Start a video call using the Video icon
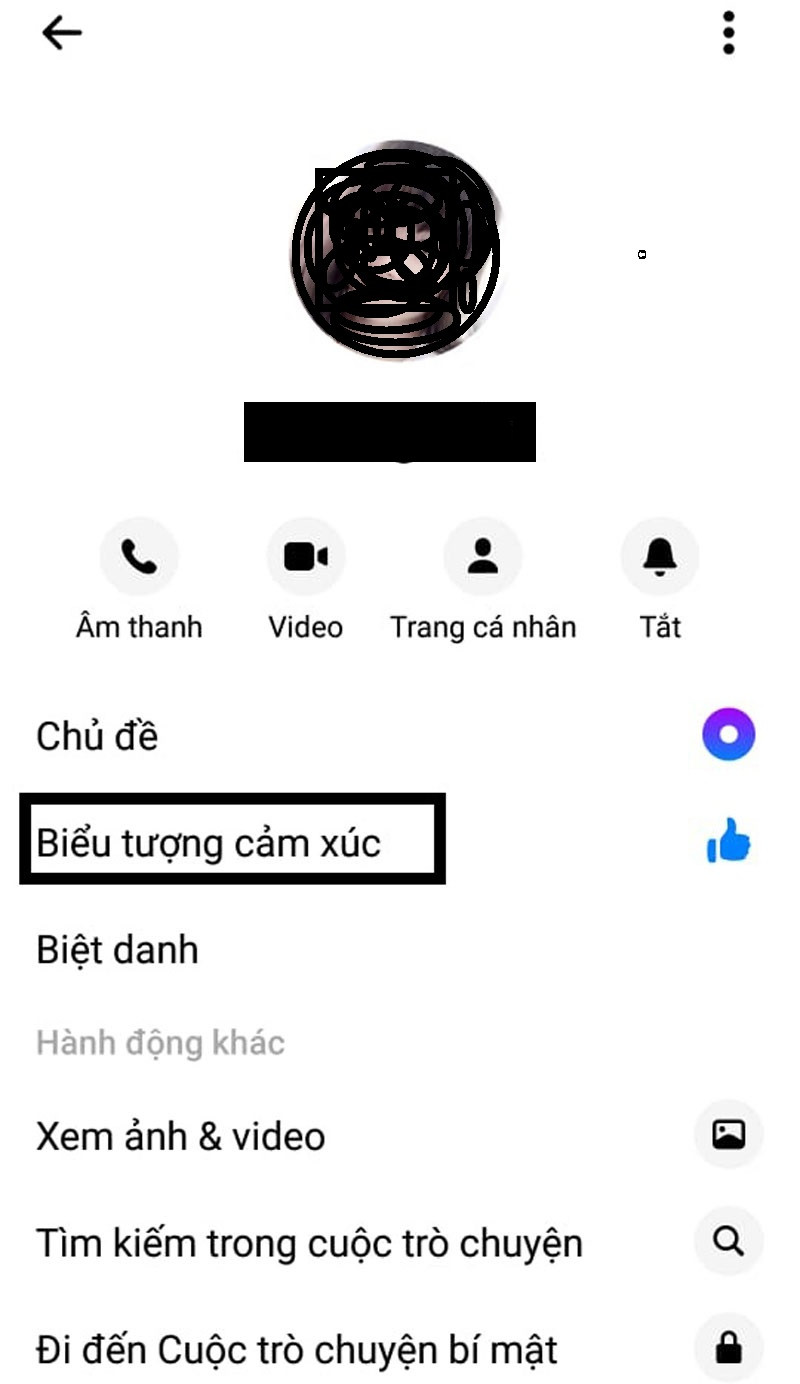Screen dimensions: 800x1384 click(x=305, y=555)
